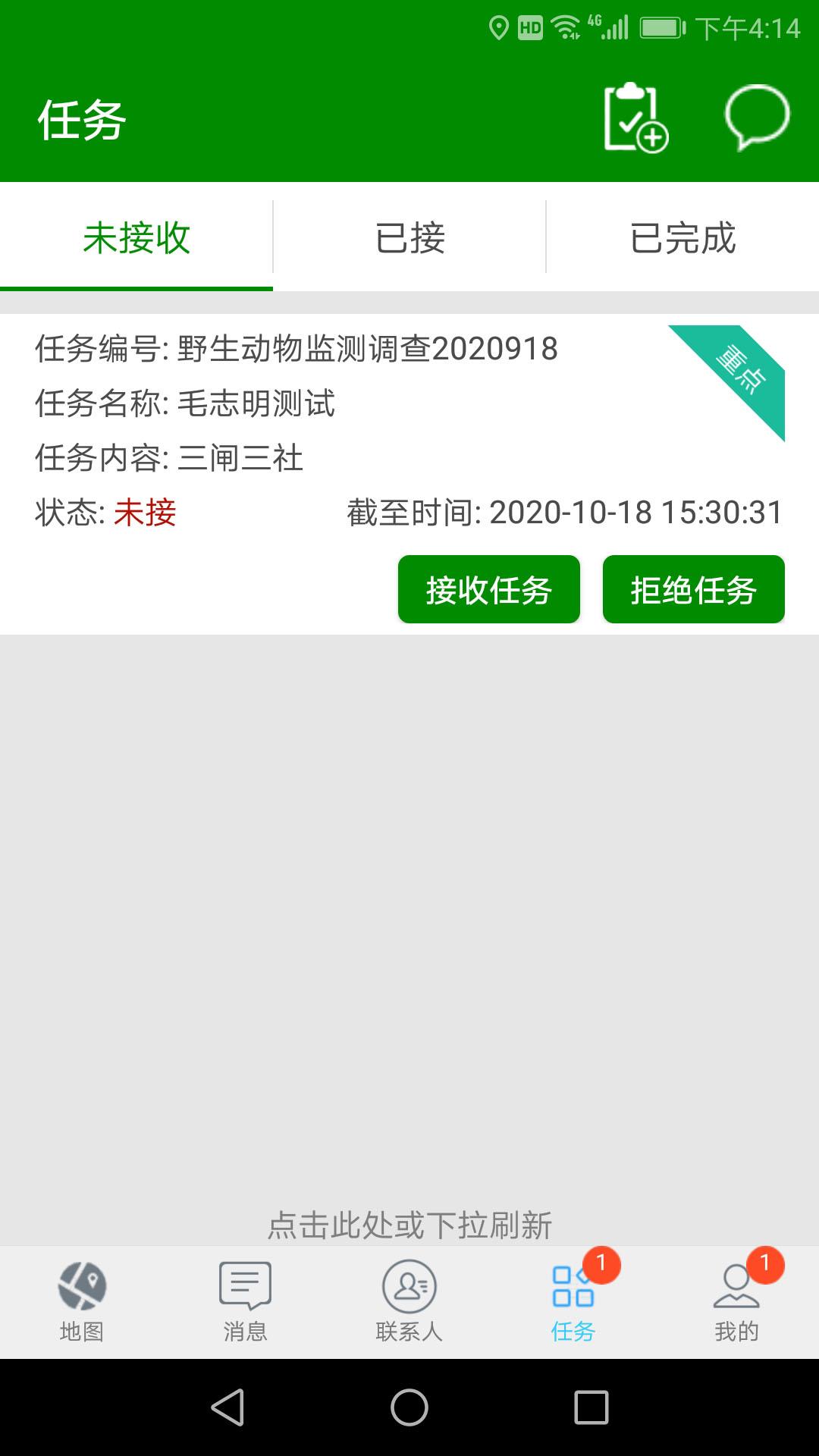Tap the red 未接 status text
The width and height of the screenshot is (819, 1456).
point(143,514)
